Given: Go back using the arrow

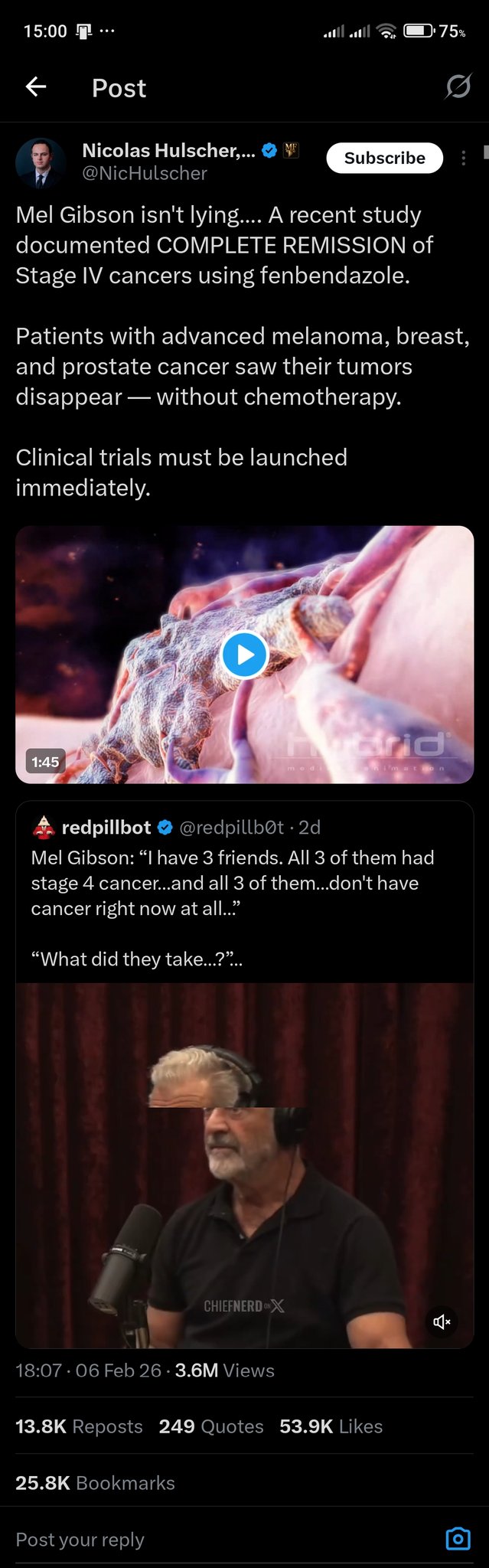Looking at the screenshot, I should coord(36,87).
